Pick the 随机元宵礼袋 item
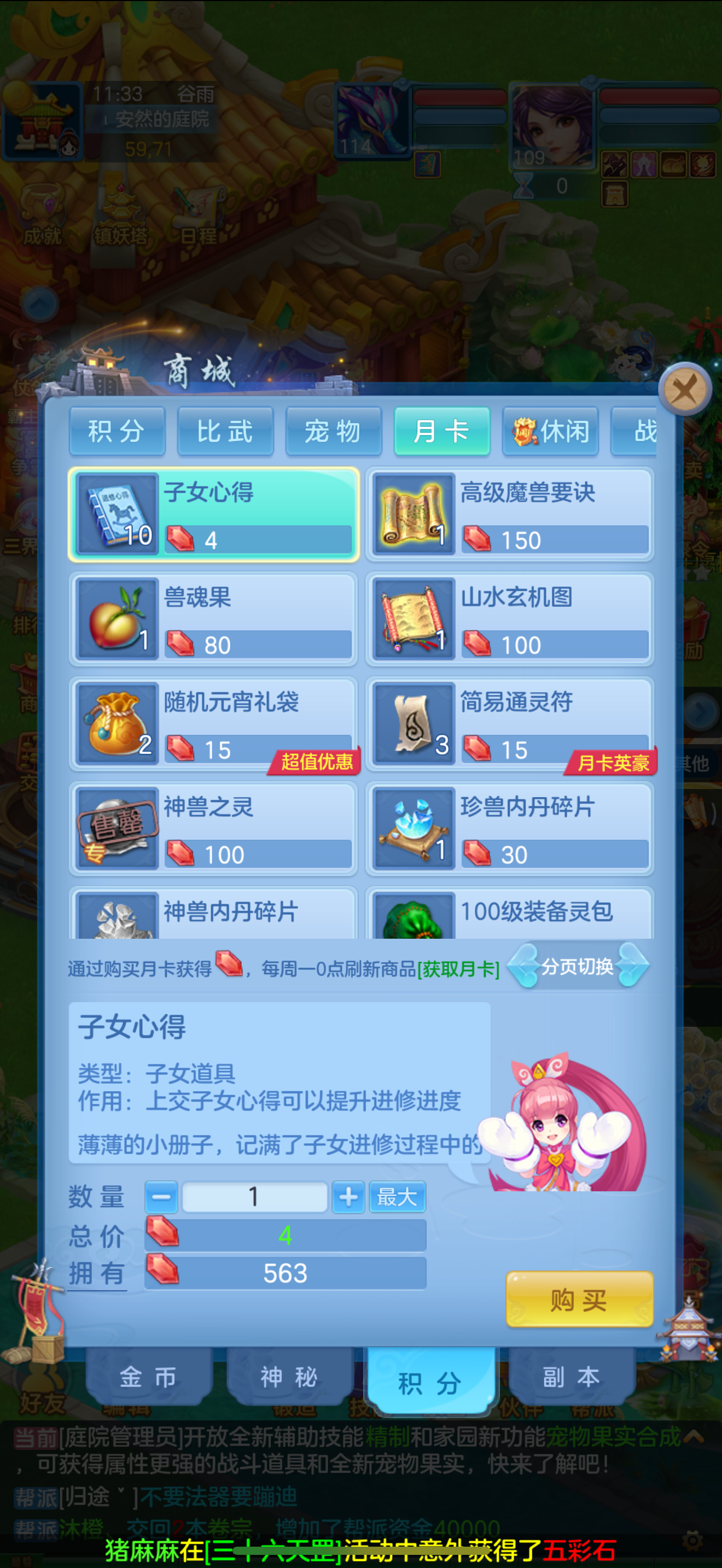The height and width of the screenshot is (1568, 722). pyautogui.click(x=213, y=724)
